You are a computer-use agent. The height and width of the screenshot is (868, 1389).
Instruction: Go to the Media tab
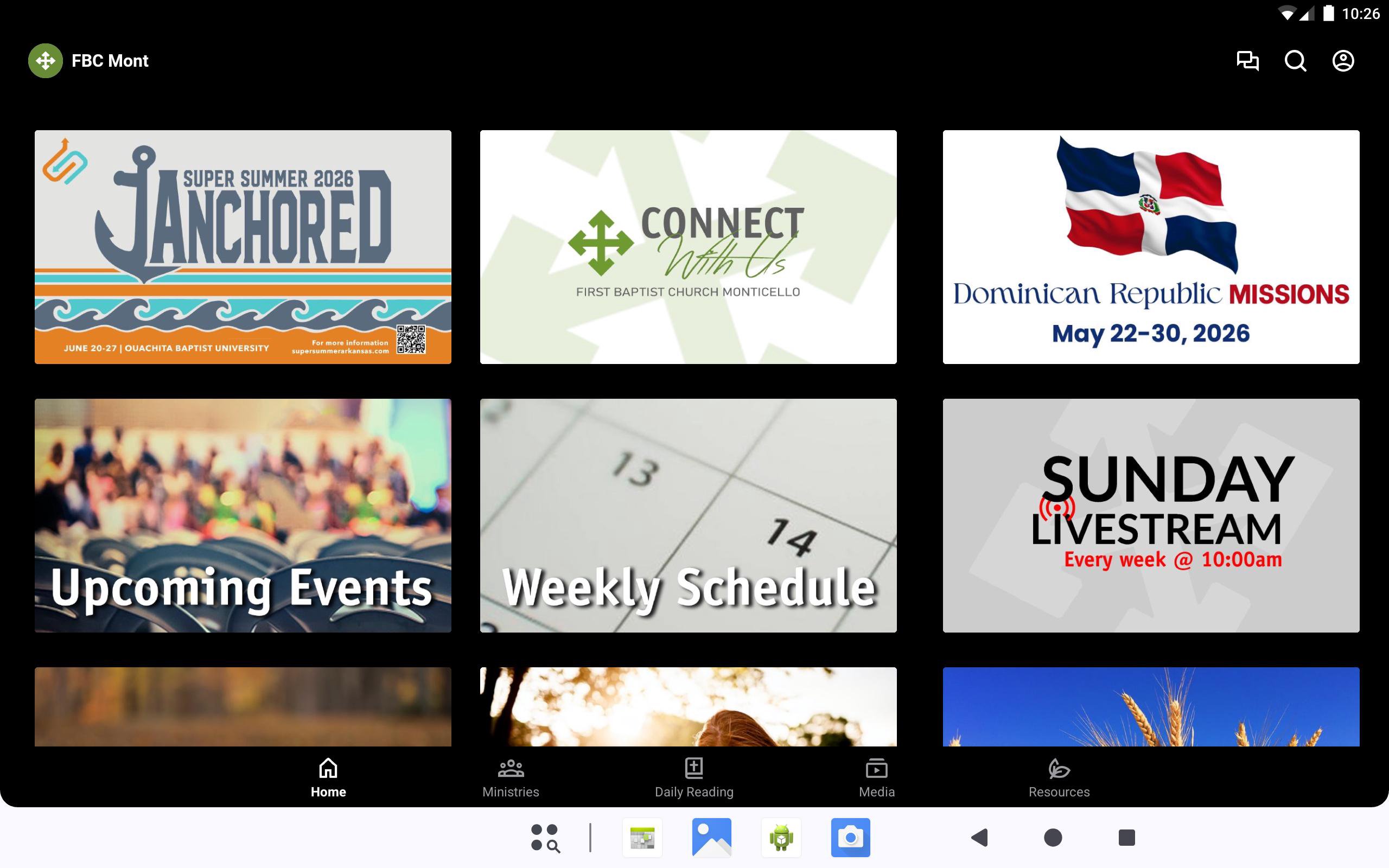pyautogui.click(x=876, y=777)
